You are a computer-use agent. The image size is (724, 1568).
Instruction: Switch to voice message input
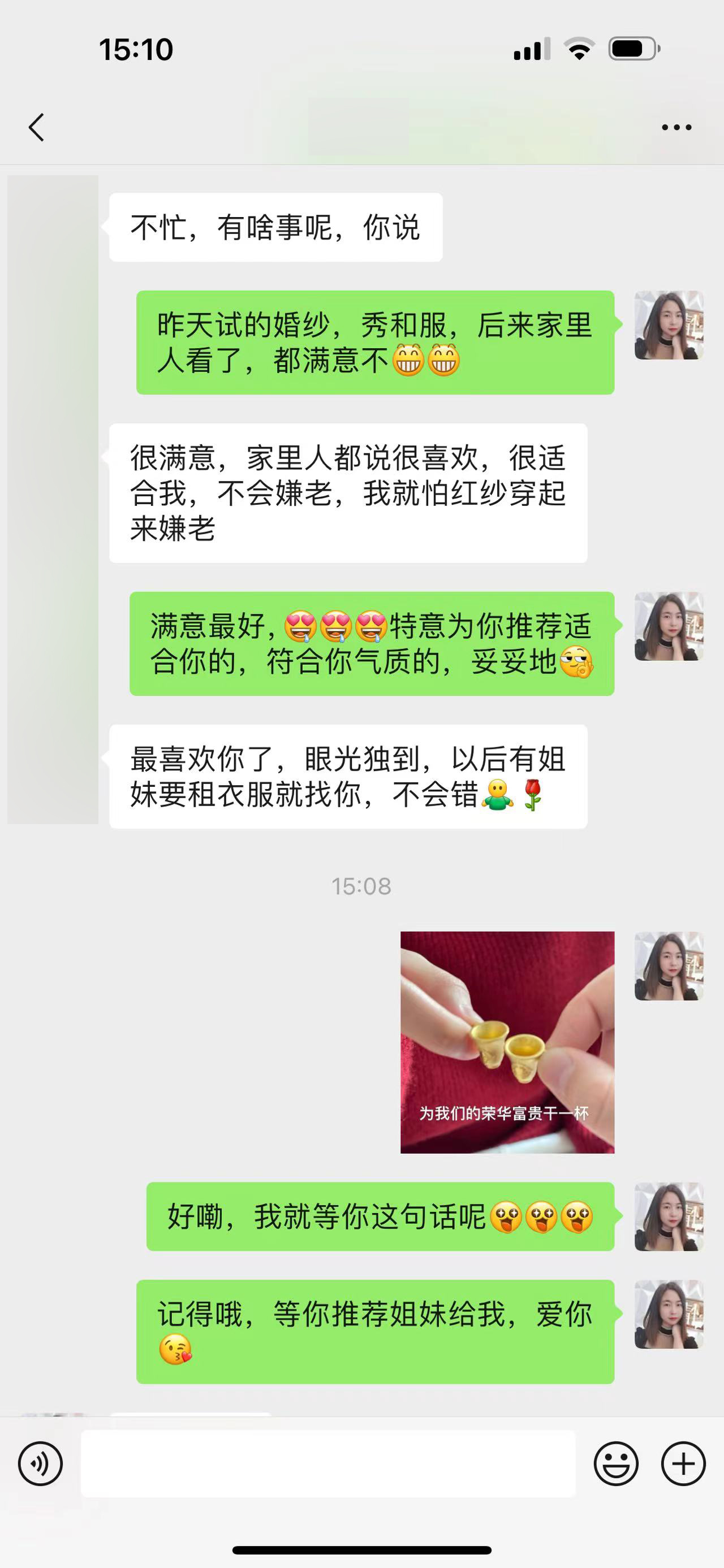pos(40,1464)
